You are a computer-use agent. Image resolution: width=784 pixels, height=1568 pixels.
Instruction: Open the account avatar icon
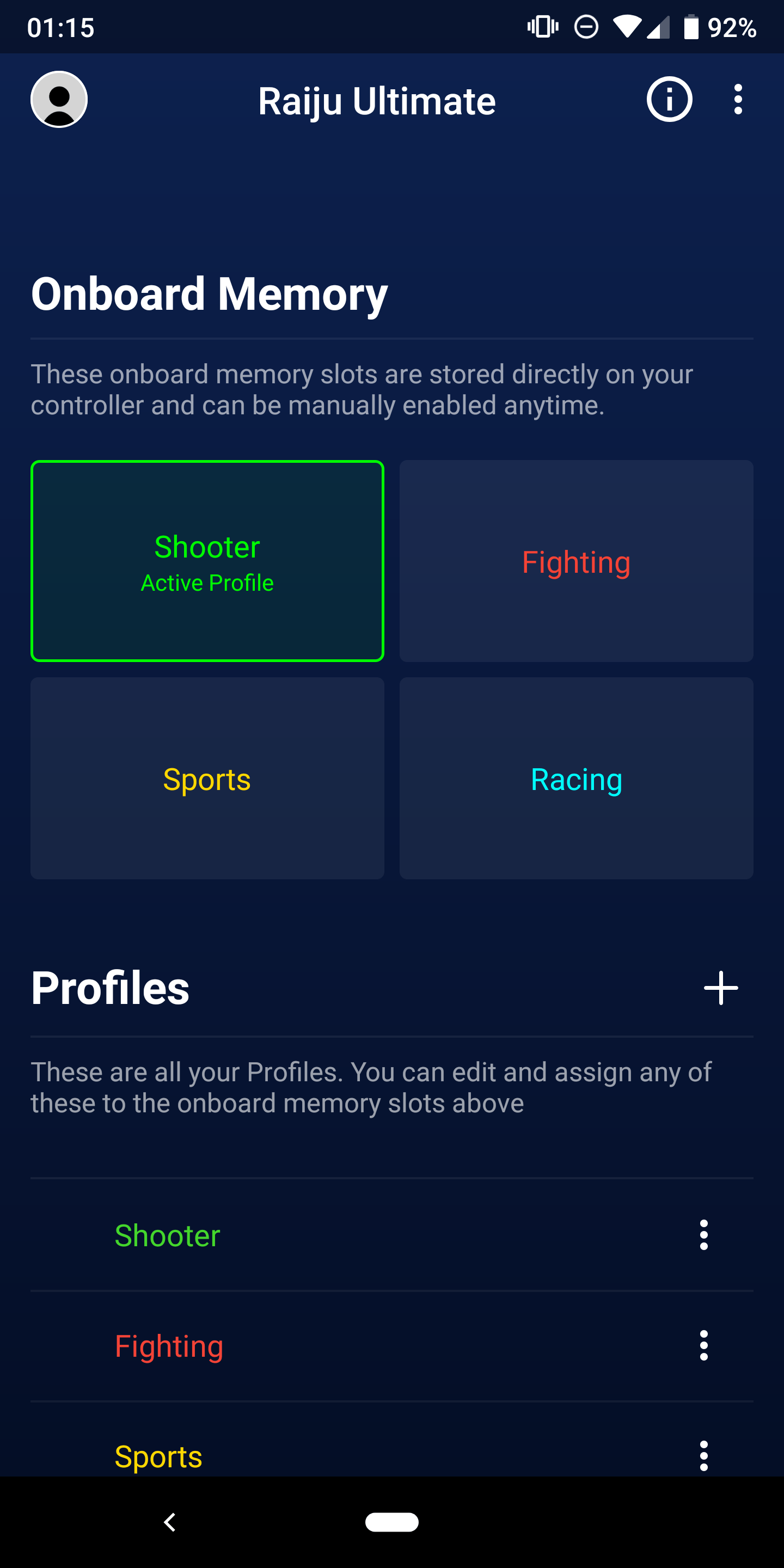click(x=59, y=99)
